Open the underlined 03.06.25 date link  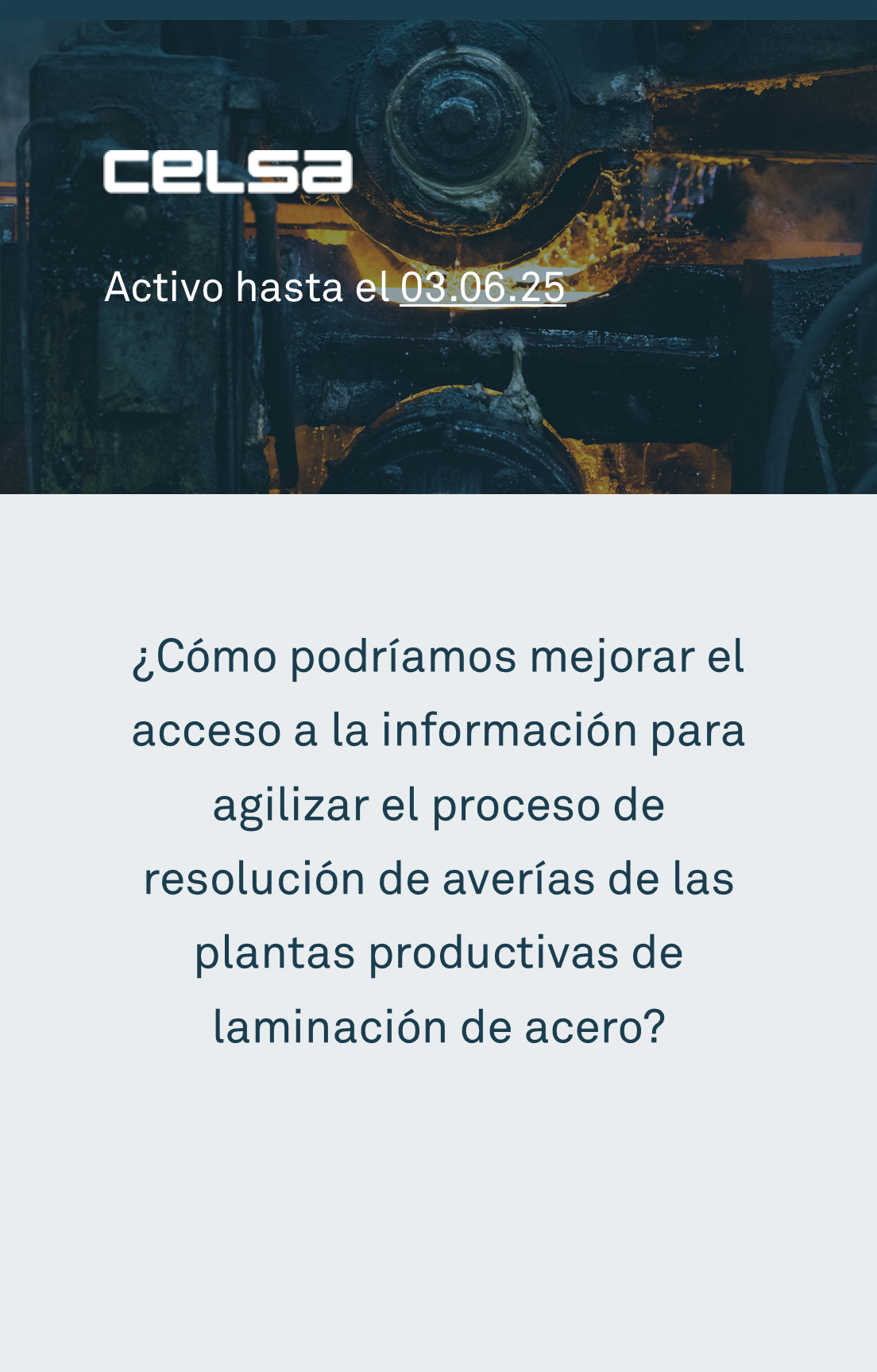[483, 287]
